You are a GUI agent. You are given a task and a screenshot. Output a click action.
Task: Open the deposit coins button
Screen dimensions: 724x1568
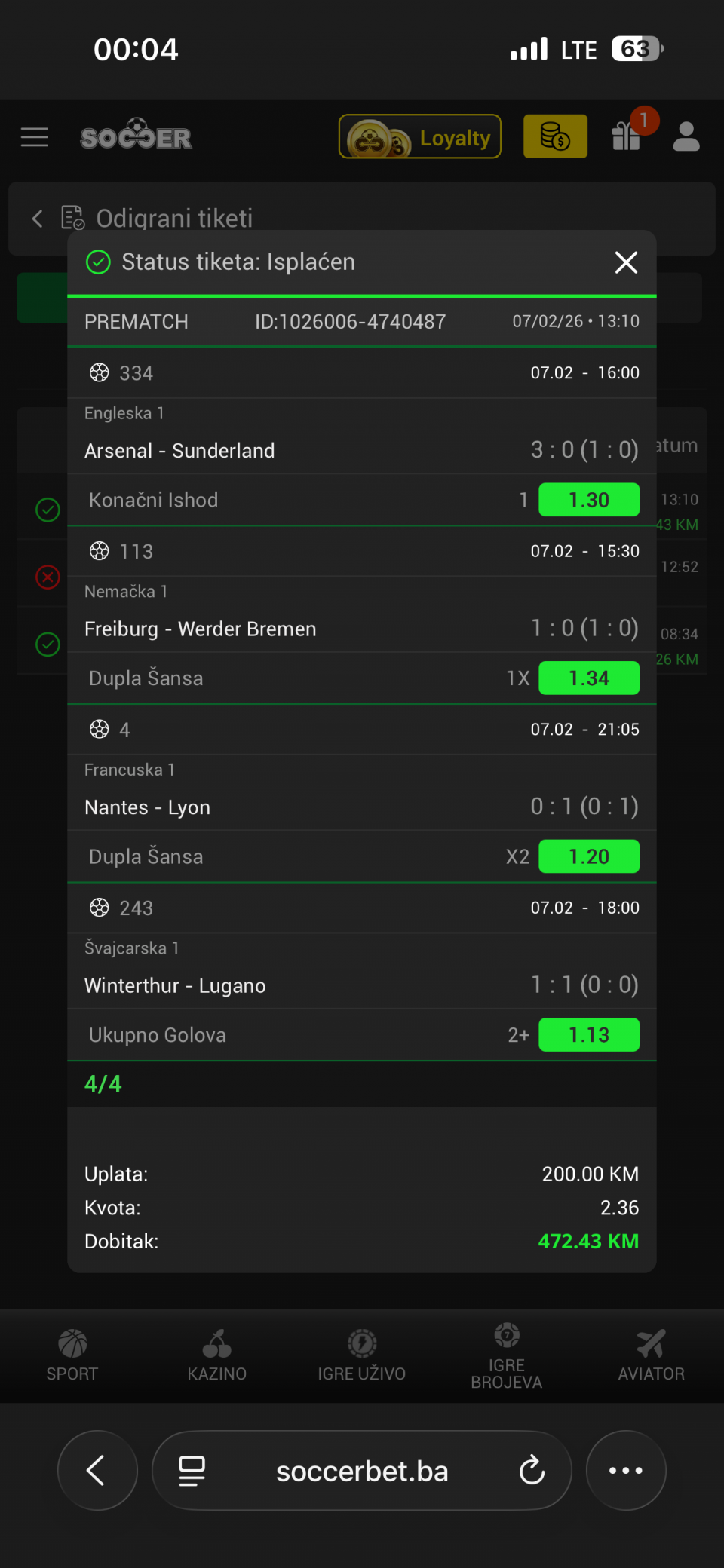(555, 136)
